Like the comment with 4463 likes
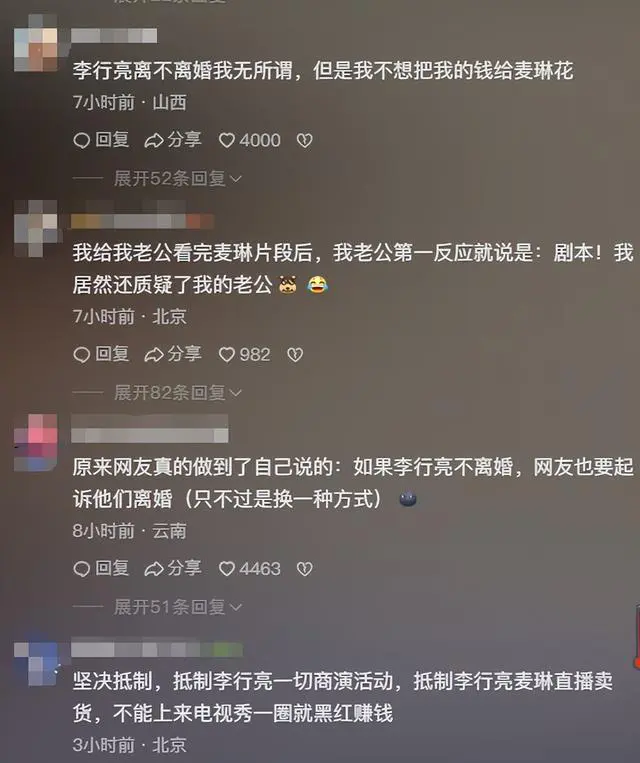 pos(250,568)
